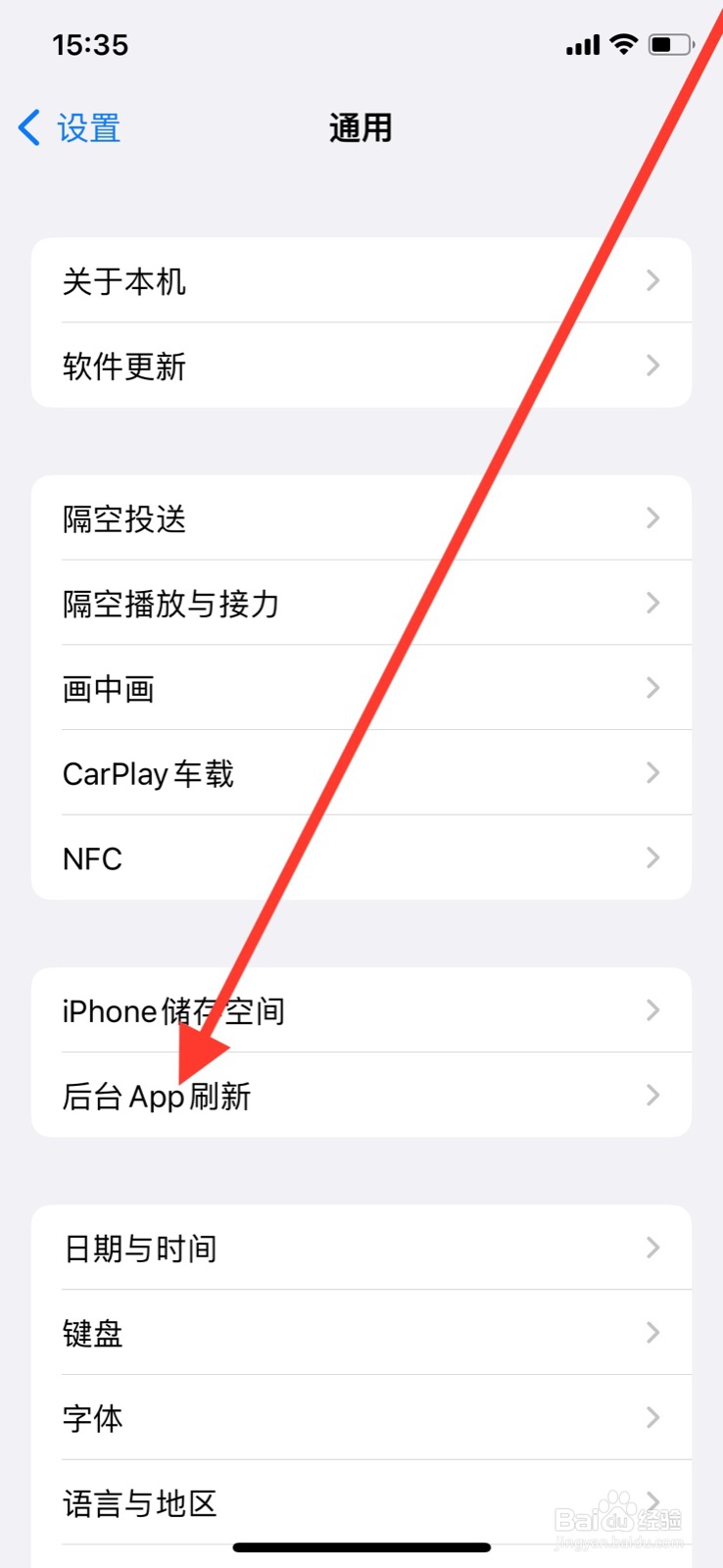Tap the 15:35 time in the status bar
The image size is (723, 1568).
(91, 44)
